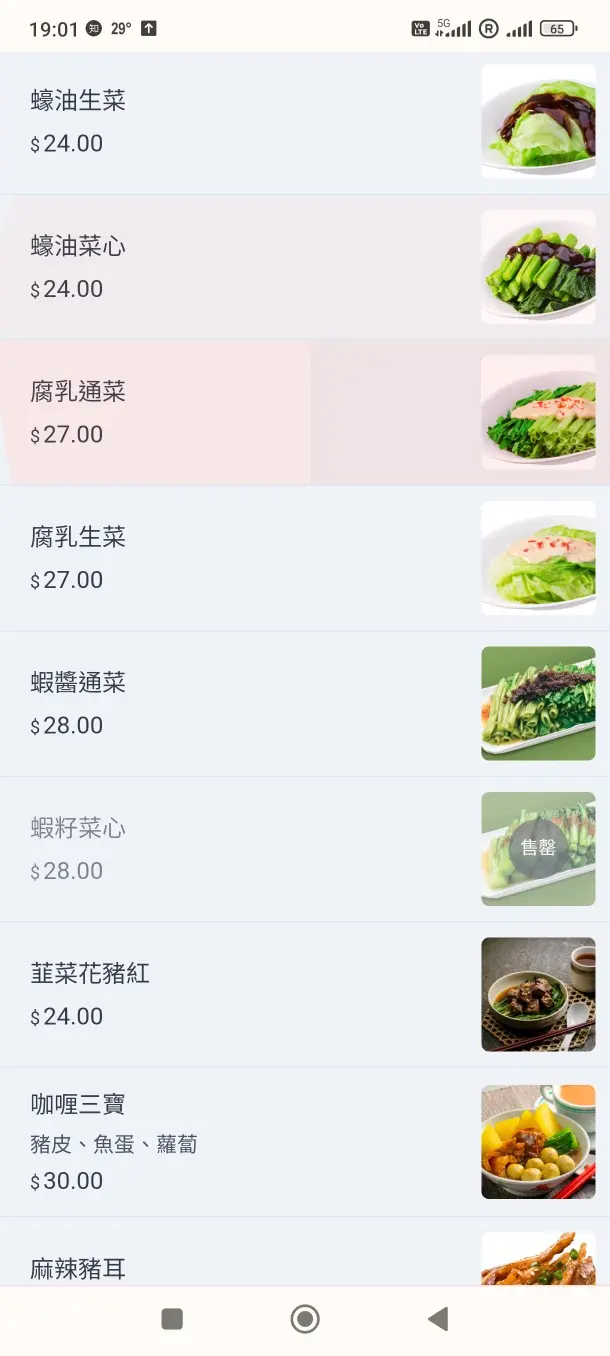This screenshot has height=1356, width=610.
Task: Open 蝦醬通菜 item details
Action: pos(305,703)
